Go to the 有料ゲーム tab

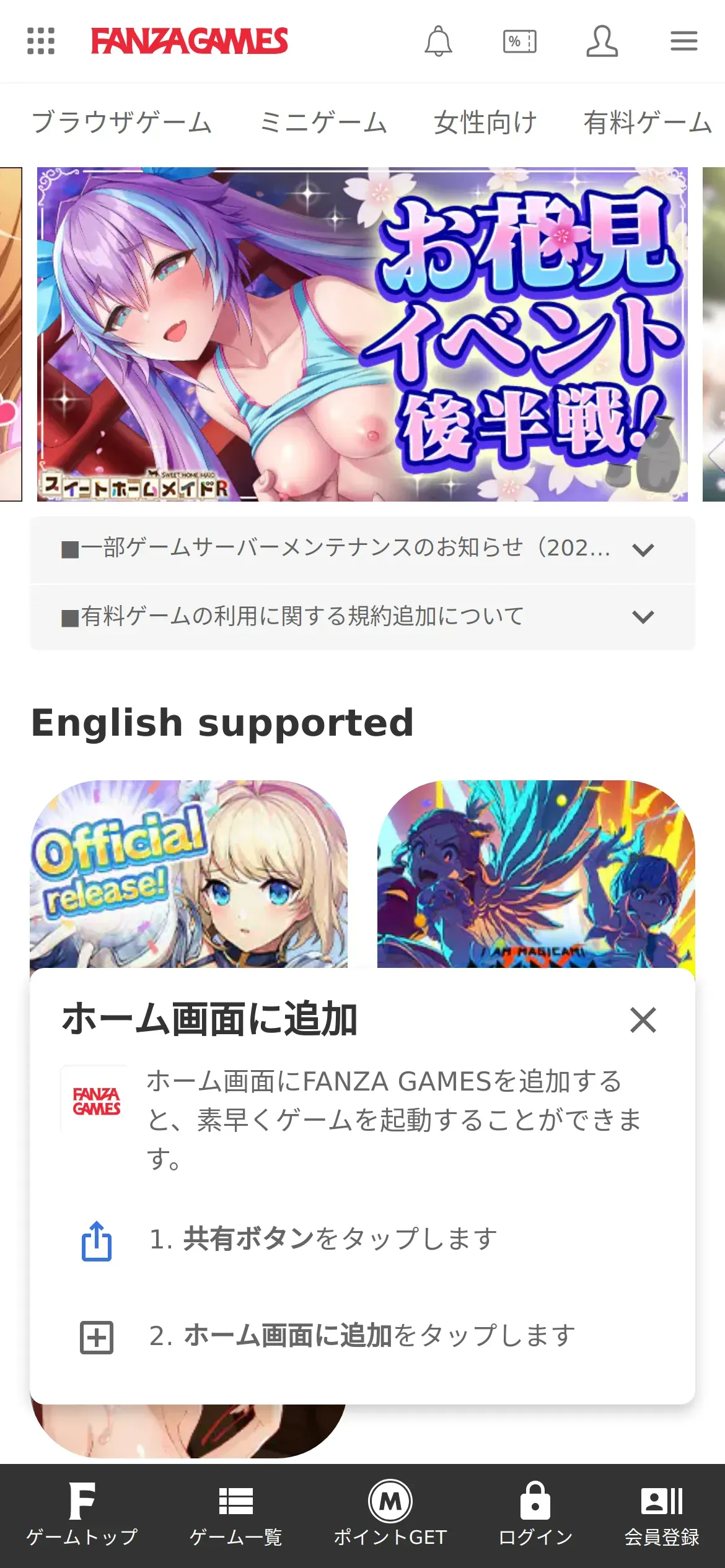click(648, 122)
